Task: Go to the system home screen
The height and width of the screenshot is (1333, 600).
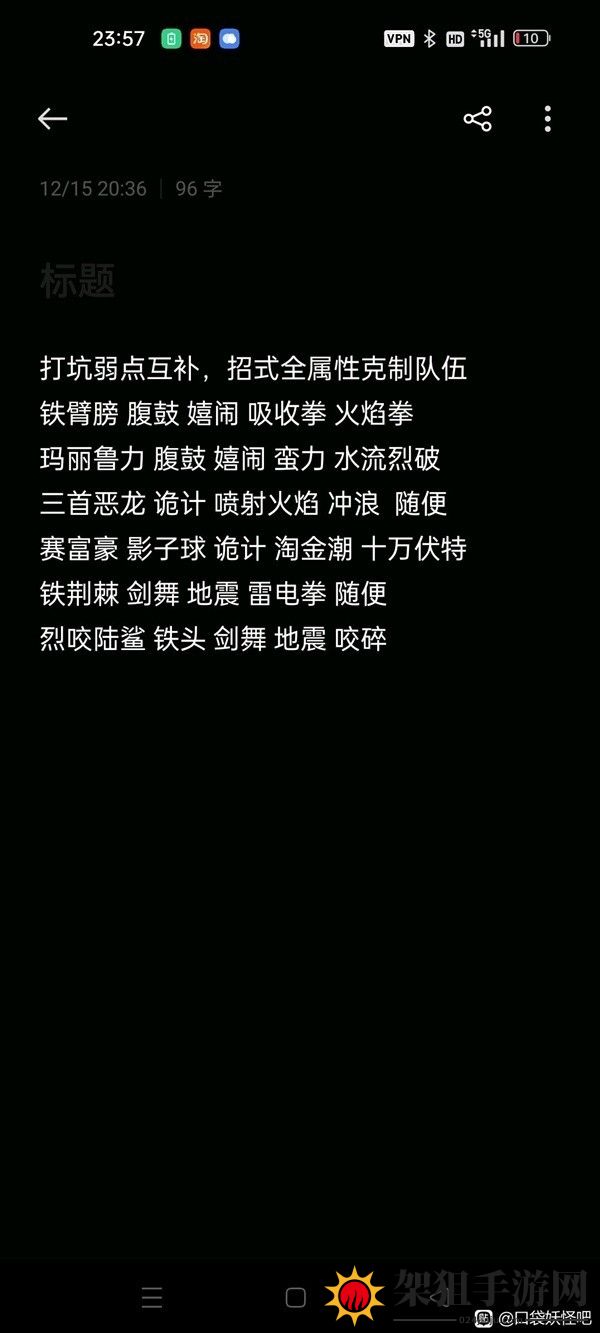Action: tap(296, 1298)
